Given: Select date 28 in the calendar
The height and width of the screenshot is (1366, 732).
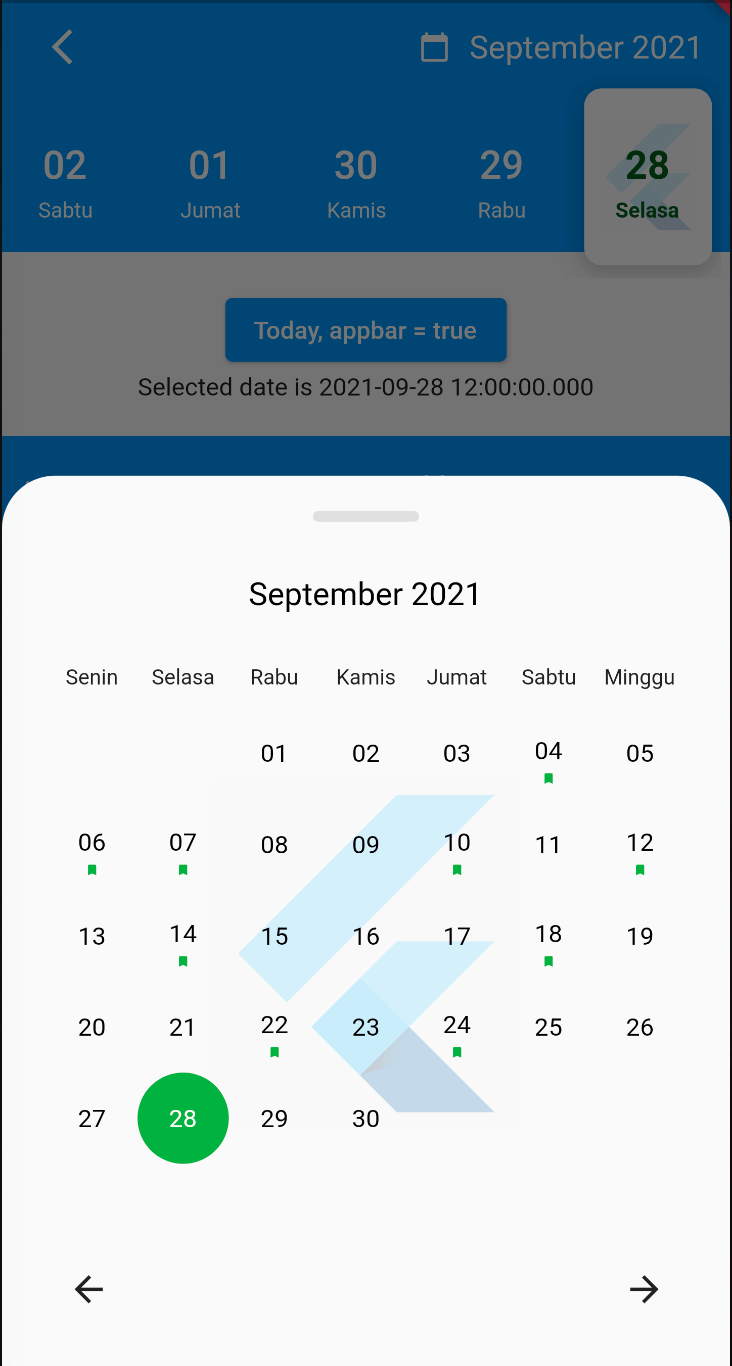Looking at the screenshot, I should pos(183,1118).
